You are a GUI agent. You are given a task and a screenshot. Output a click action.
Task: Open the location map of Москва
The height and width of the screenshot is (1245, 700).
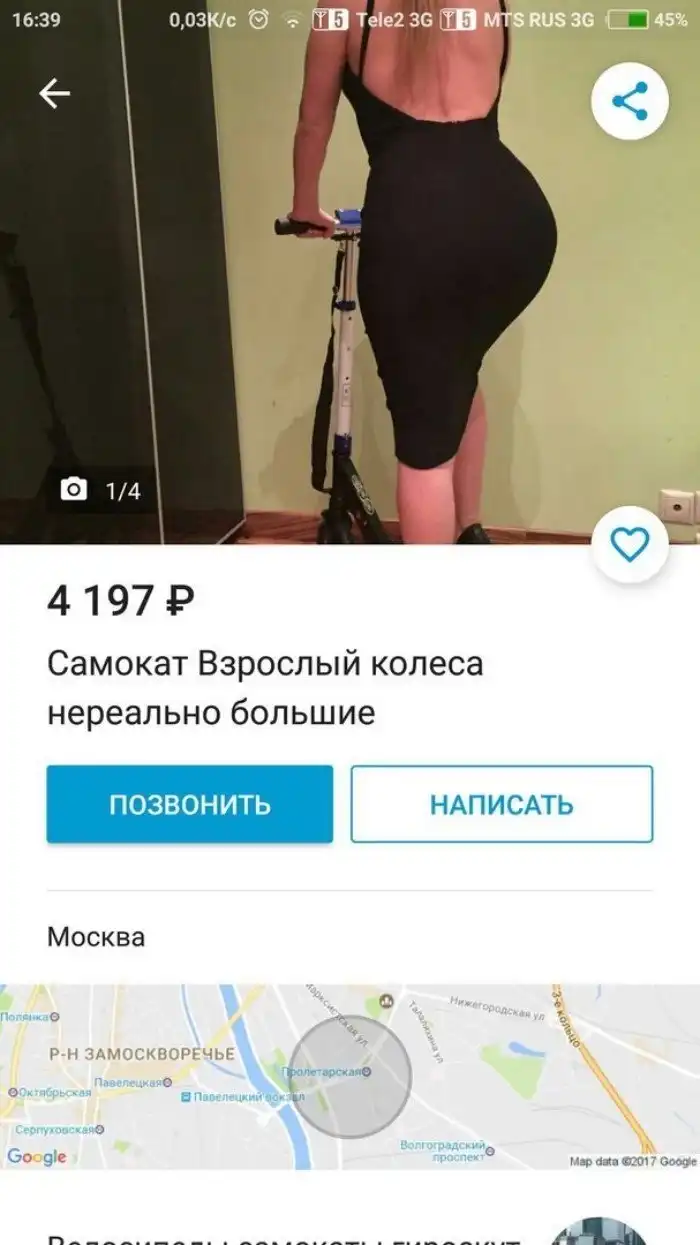click(350, 1076)
